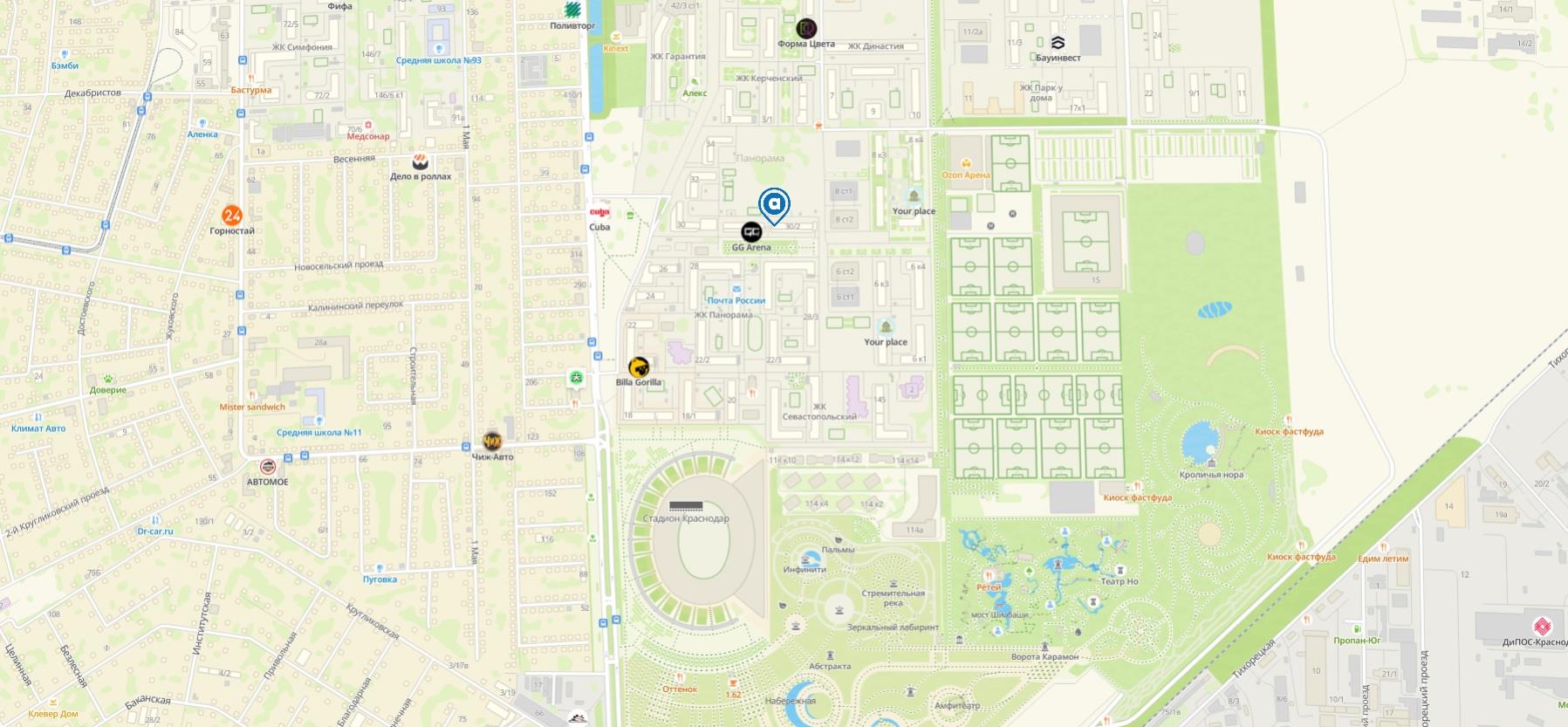The width and height of the screenshot is (1568, 727).
Task: Open the Почта России point
Action: click(736, 289)
